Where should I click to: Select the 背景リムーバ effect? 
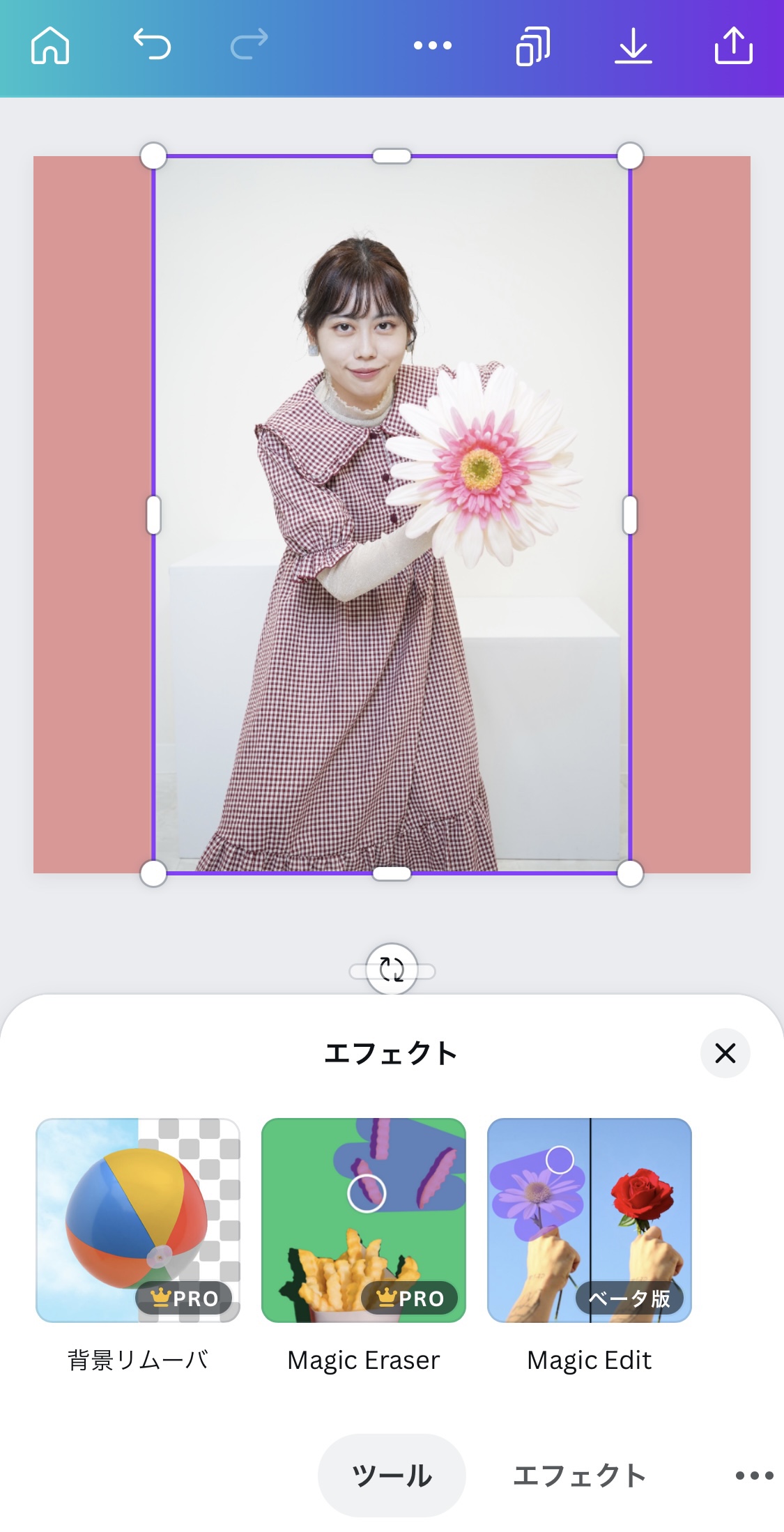[x=138, y=1220]
